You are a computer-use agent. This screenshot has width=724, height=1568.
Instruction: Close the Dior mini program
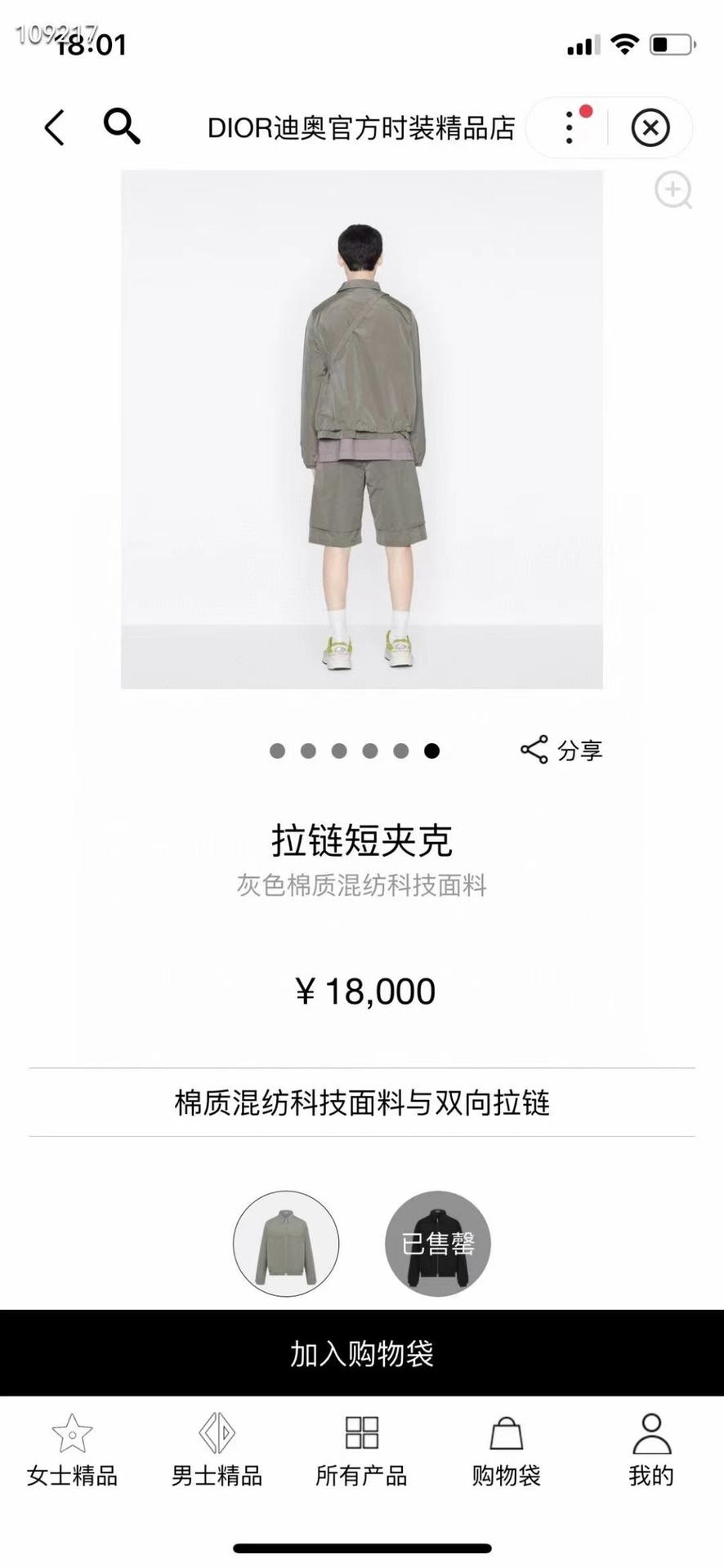pos(650,128)
